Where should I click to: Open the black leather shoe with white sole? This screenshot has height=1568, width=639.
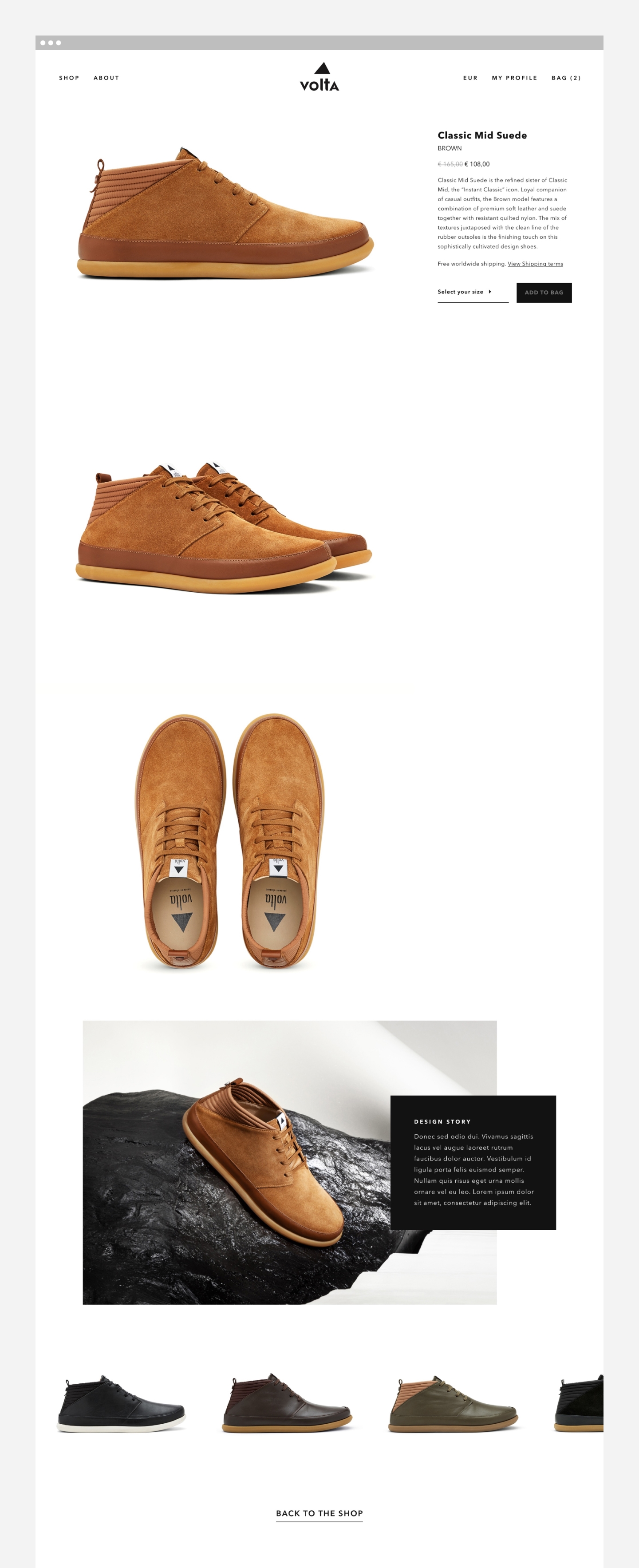[121, 1404]
